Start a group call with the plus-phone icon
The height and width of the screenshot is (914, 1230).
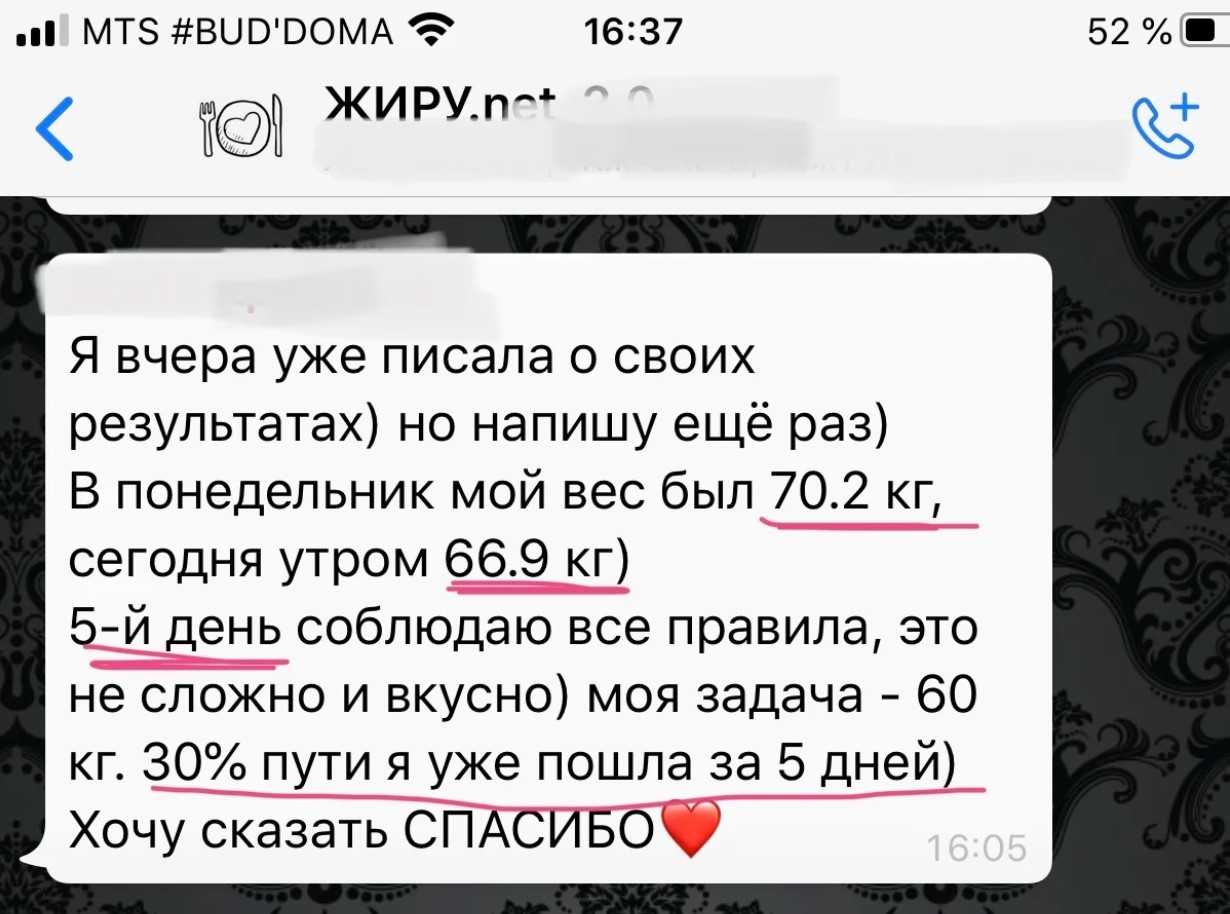click(1165, 126)
